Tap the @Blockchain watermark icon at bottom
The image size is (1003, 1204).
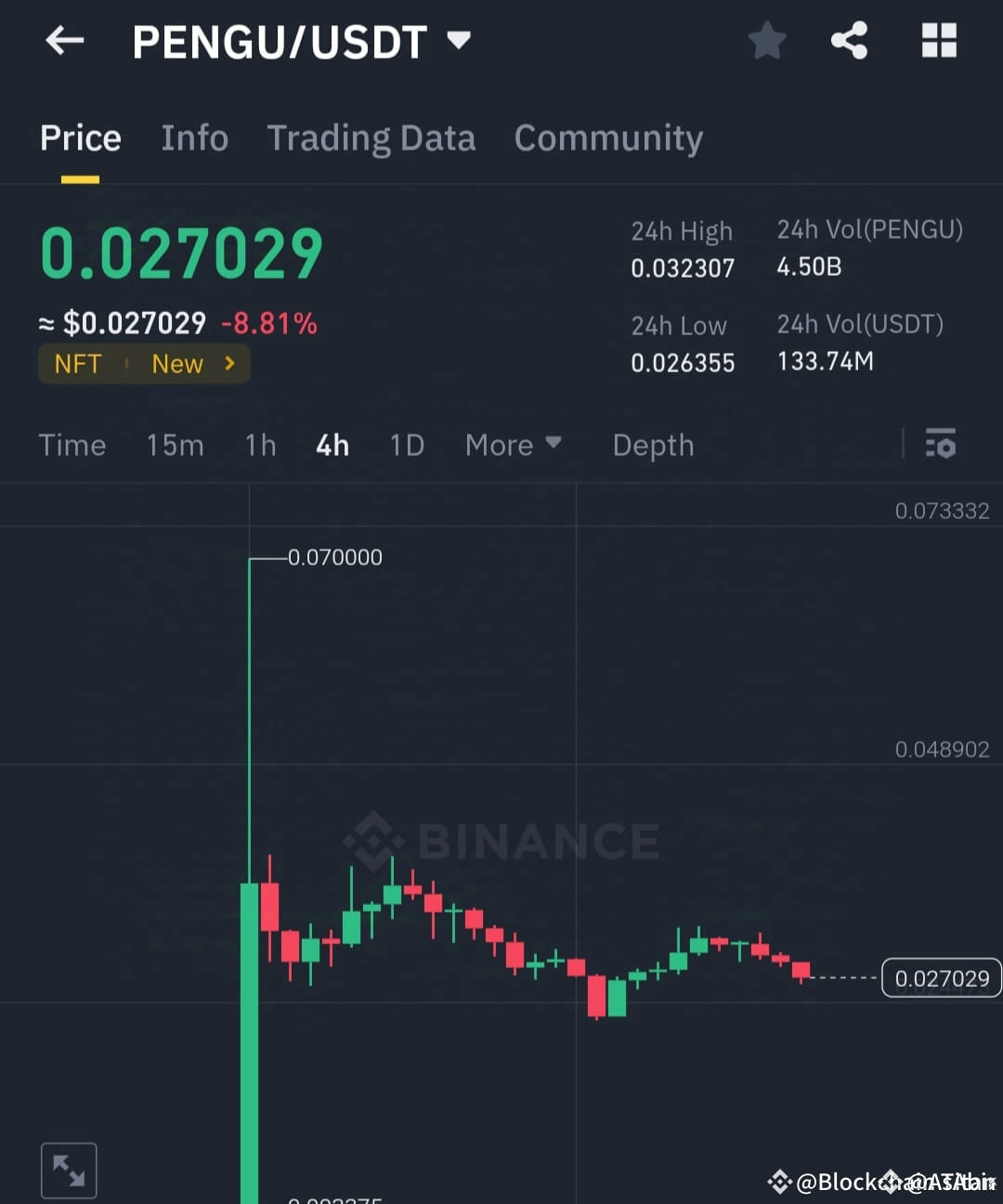click(x=780, y=1182)
